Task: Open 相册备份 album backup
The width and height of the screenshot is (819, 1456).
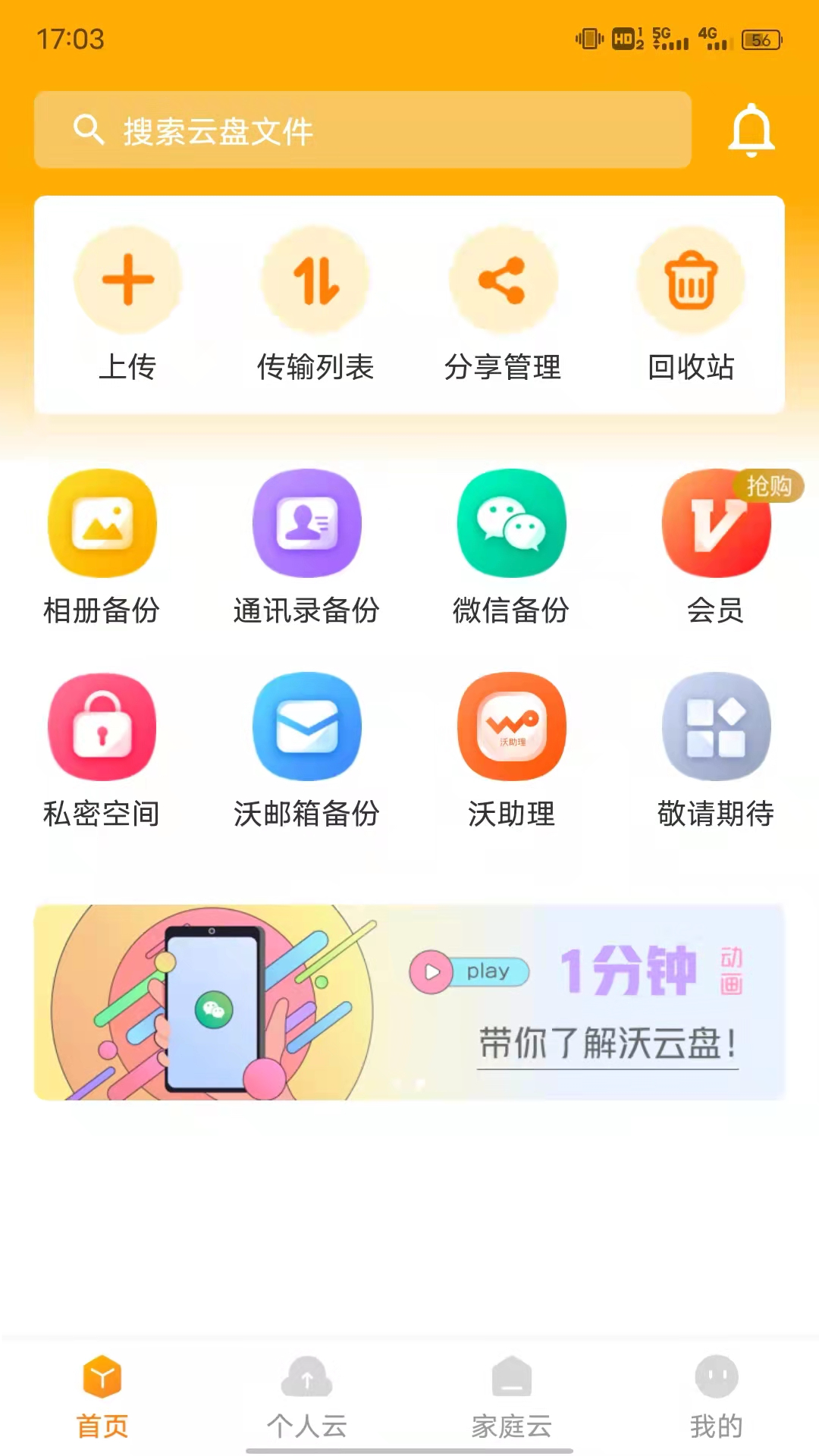Action: [x=102, y=548]
